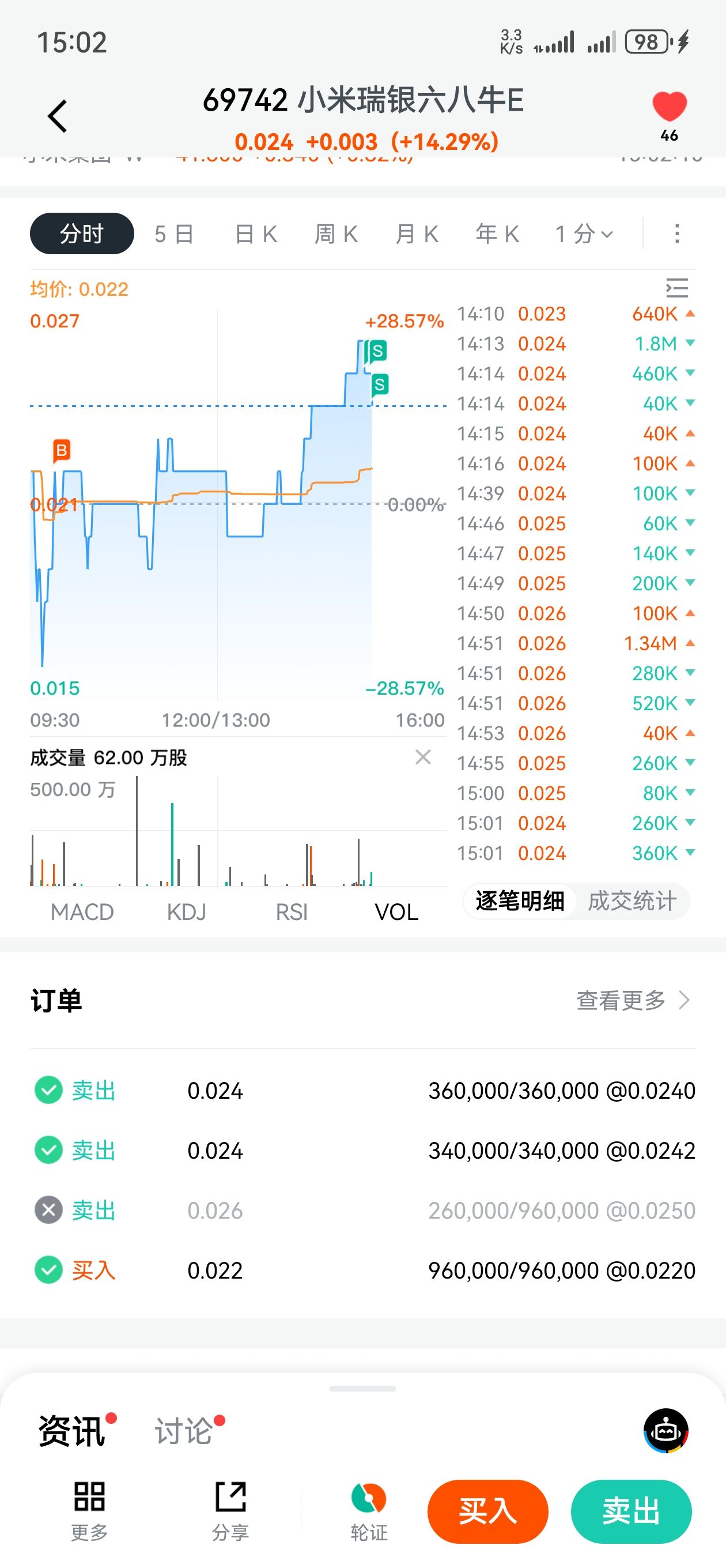The width and height of the screenshot is (726, 1568).
Task: Switch indicator to MACD
Action: point(82,912)
